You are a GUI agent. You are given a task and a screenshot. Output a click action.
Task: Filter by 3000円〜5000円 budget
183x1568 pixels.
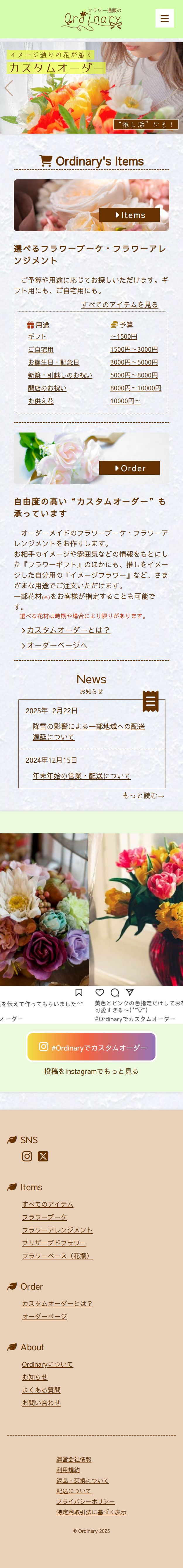134,362
